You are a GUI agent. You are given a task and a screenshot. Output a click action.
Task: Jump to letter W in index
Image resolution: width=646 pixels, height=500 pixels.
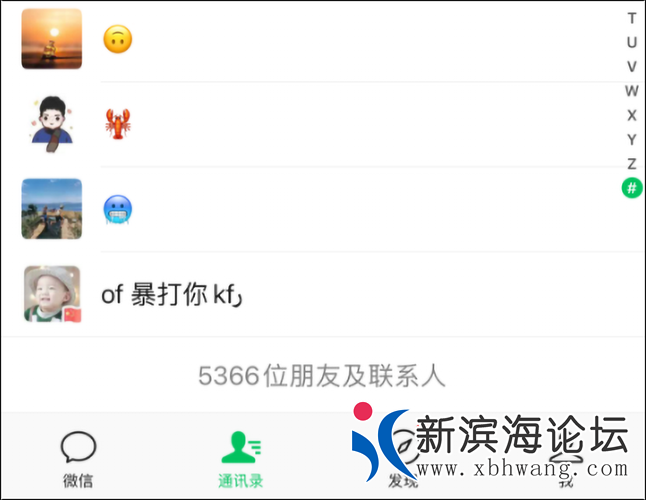[x=631, y=91]
